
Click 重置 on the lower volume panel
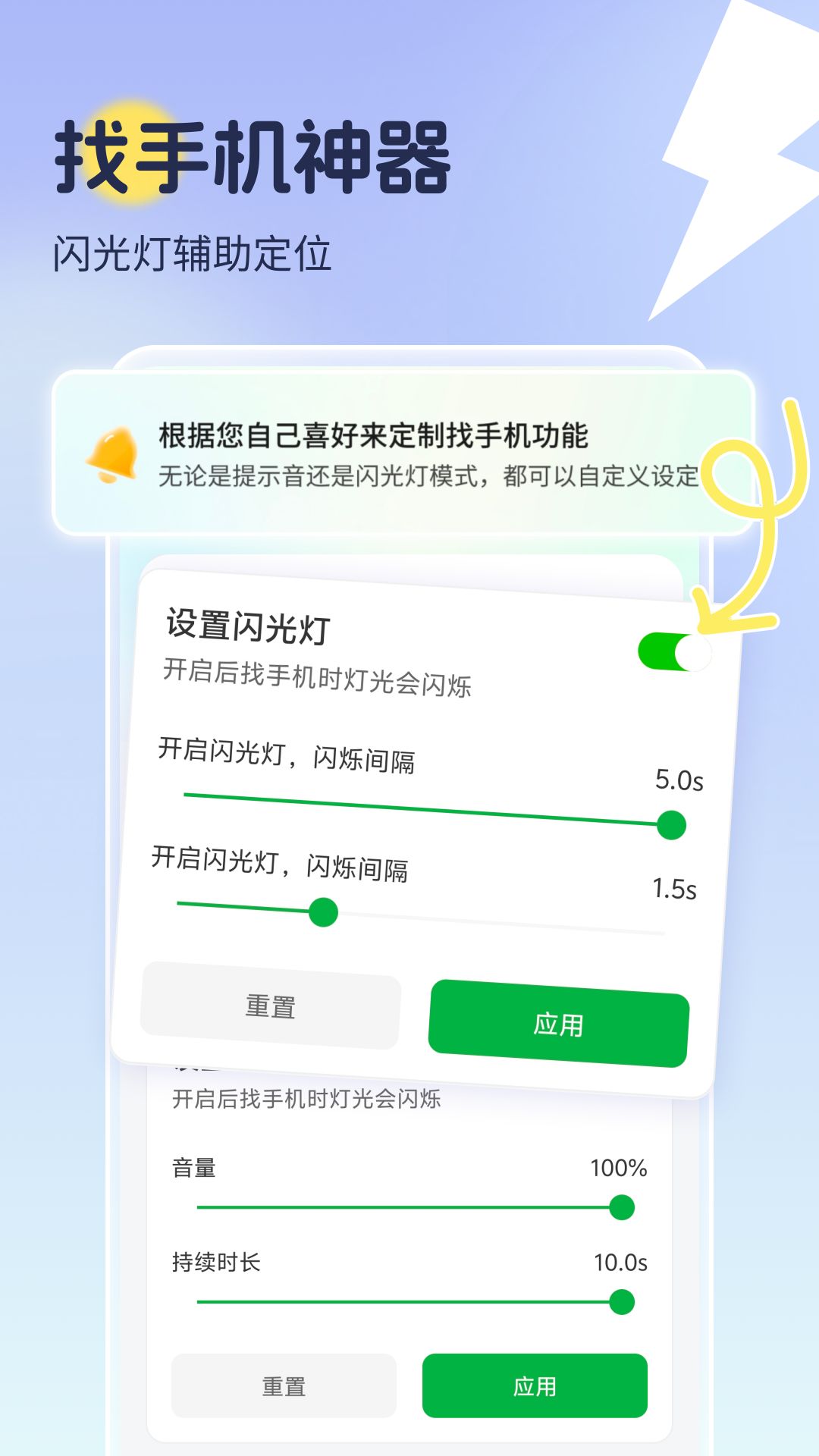coord(284,1386)
